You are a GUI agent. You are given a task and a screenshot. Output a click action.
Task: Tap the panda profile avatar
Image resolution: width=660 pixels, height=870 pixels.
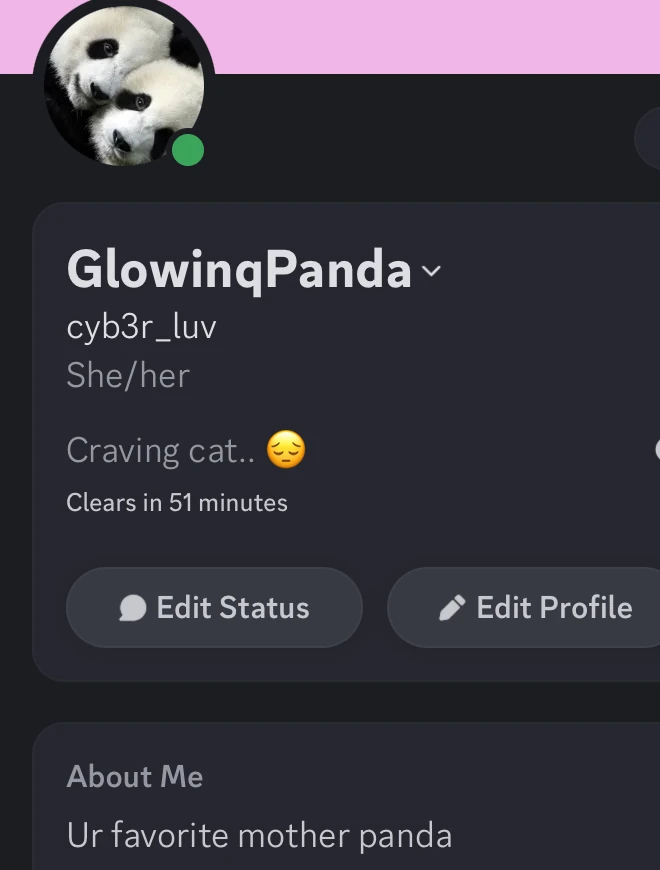(123, 88)
